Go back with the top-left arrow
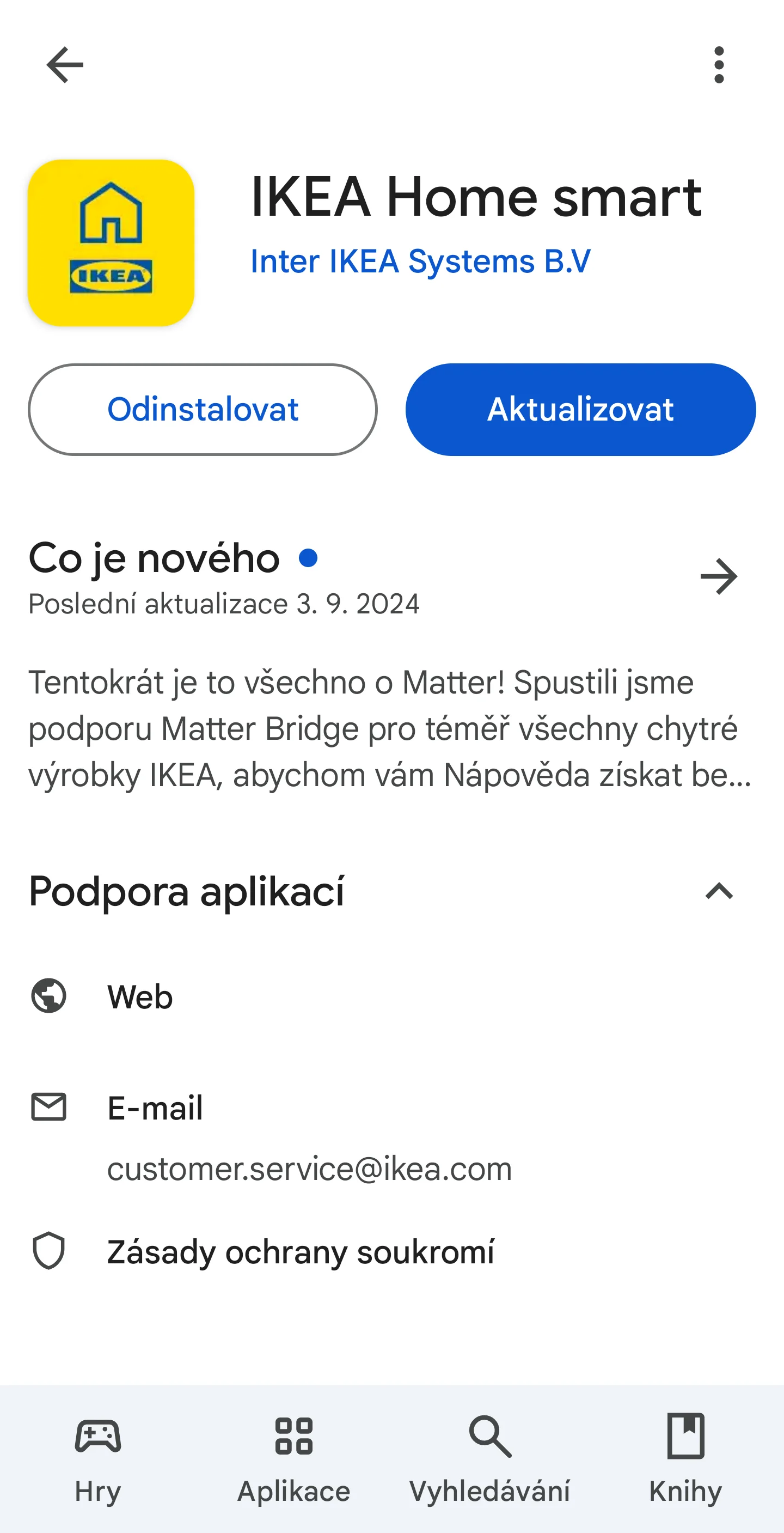Screen dimensions: 784x1533 point(65,65)
